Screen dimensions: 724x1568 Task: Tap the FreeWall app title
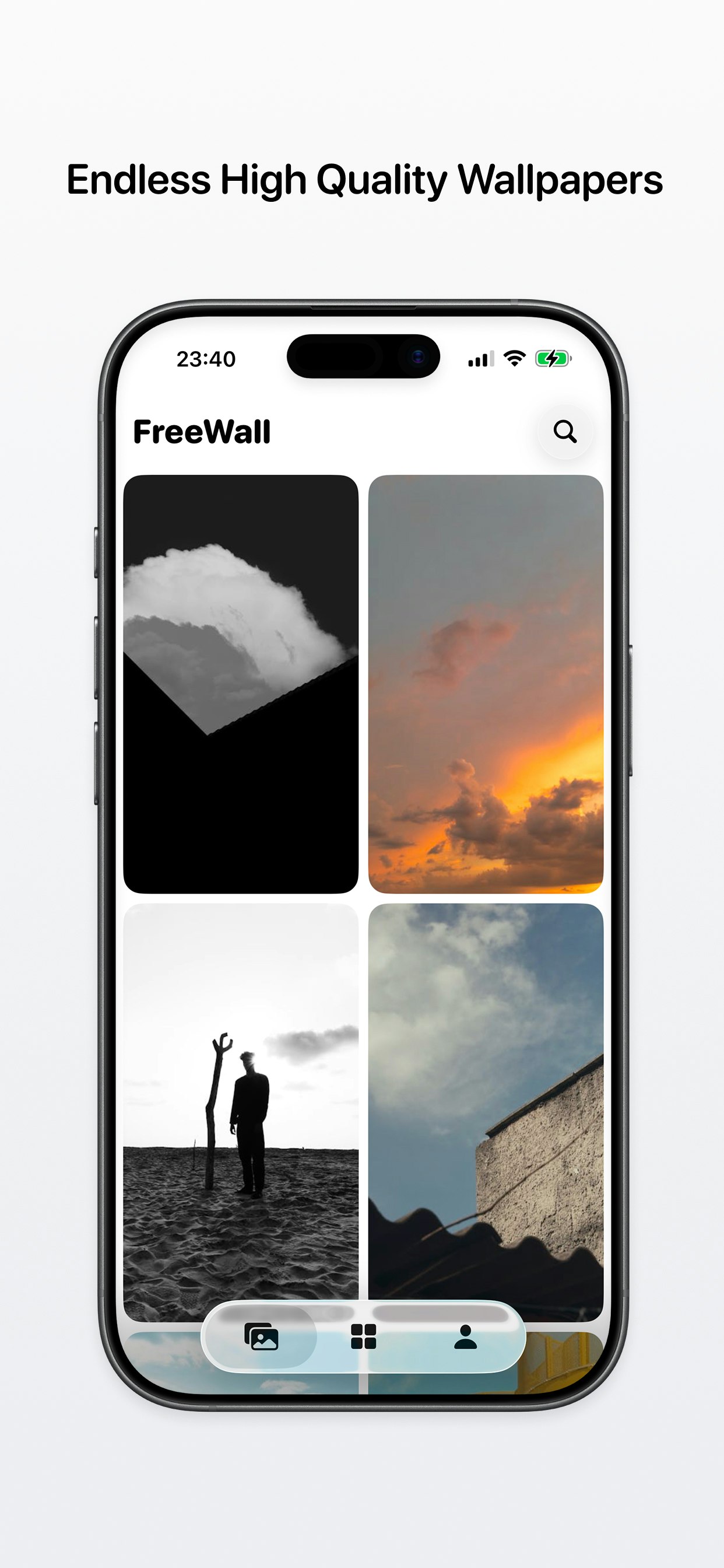point(203,432)
